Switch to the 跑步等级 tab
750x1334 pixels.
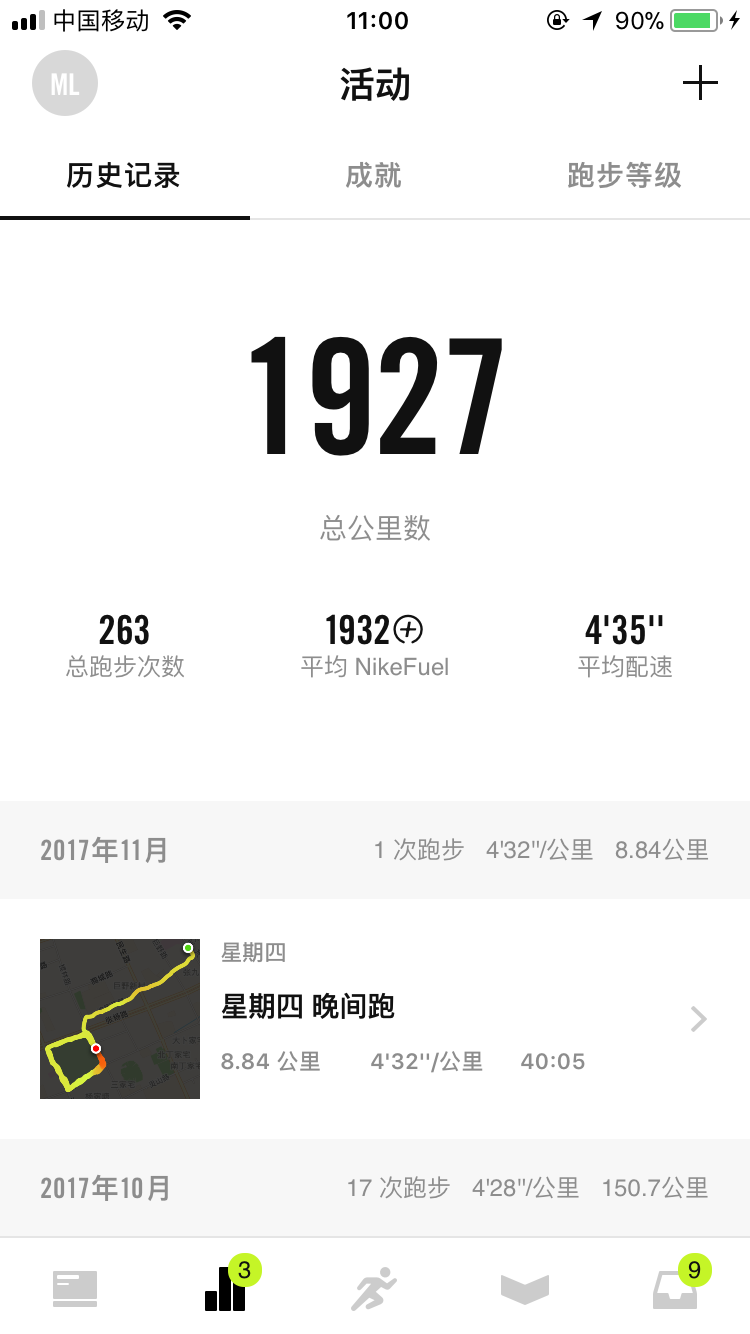click(624, 177)
